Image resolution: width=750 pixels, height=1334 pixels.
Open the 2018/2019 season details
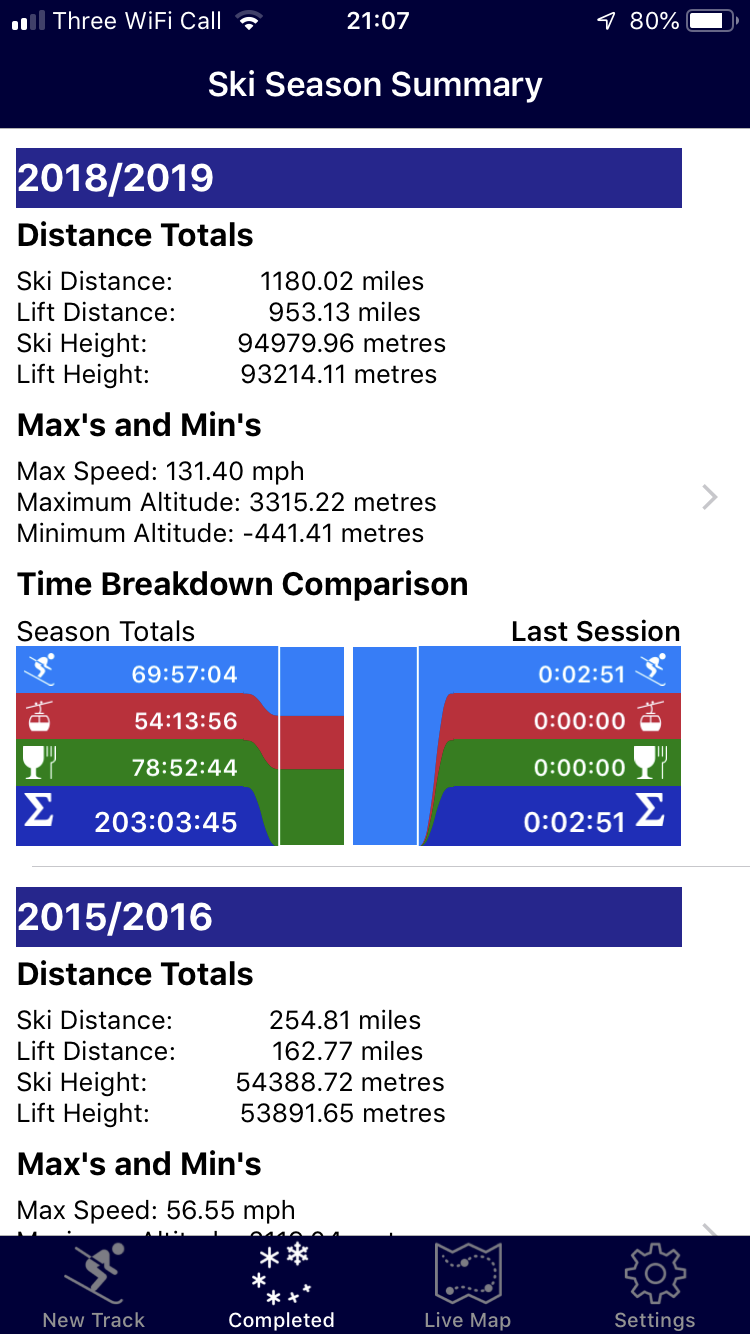coord(709,497)
